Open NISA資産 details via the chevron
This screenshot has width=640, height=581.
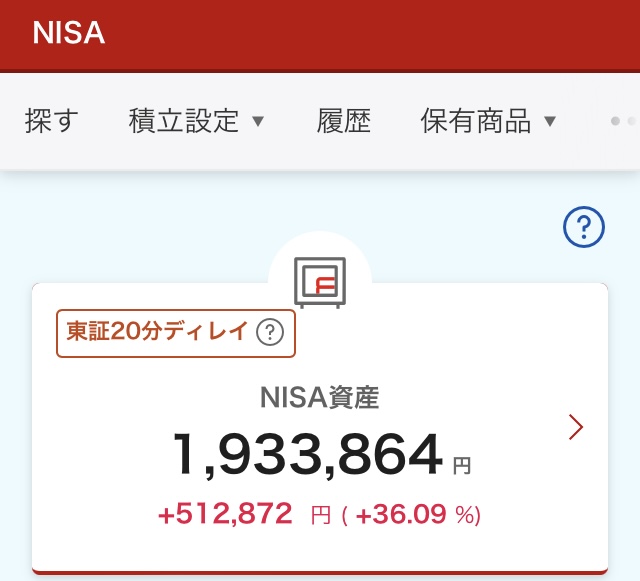(576, 427)
